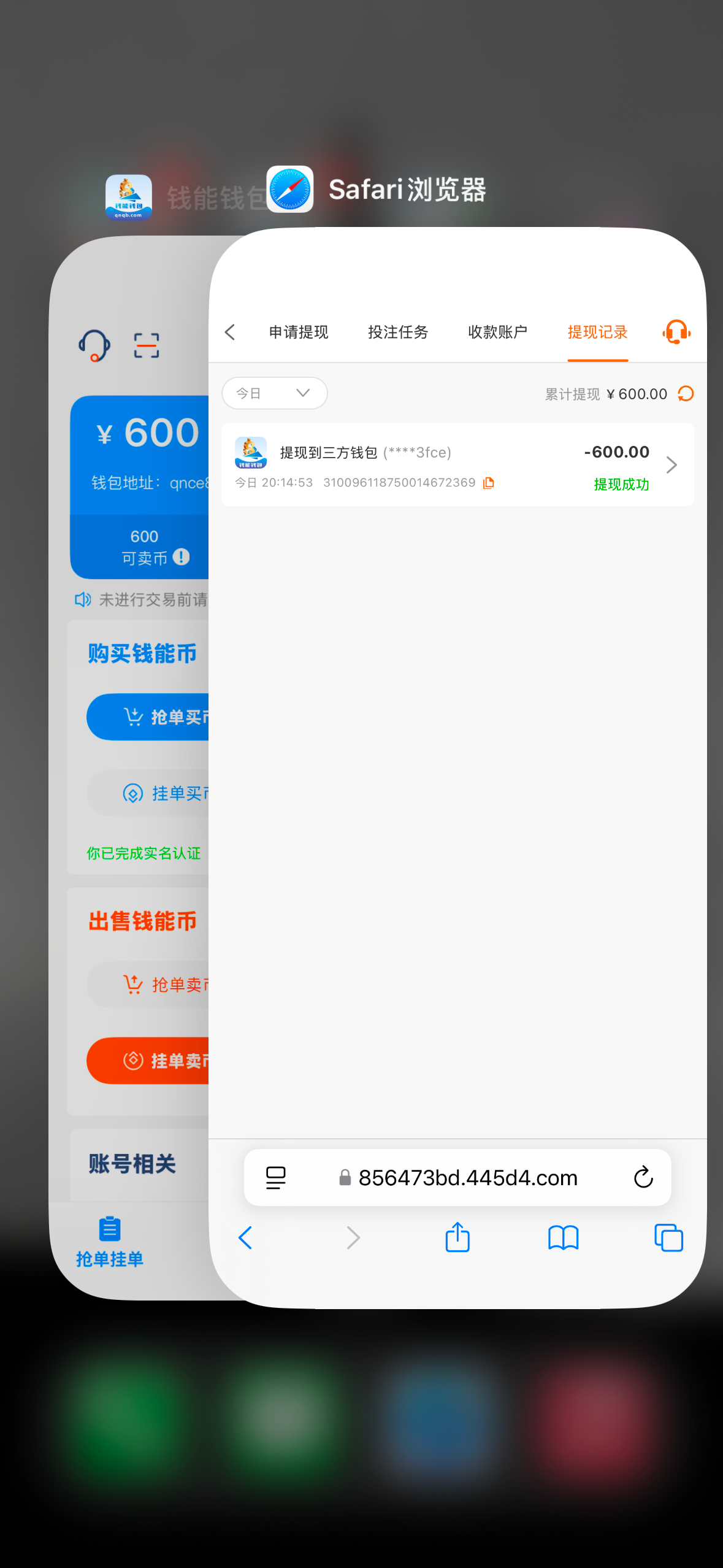Contact support via the orange headset icon
Image resolution: width=723 pixels, height=1568 pixels.
[676, 332]
